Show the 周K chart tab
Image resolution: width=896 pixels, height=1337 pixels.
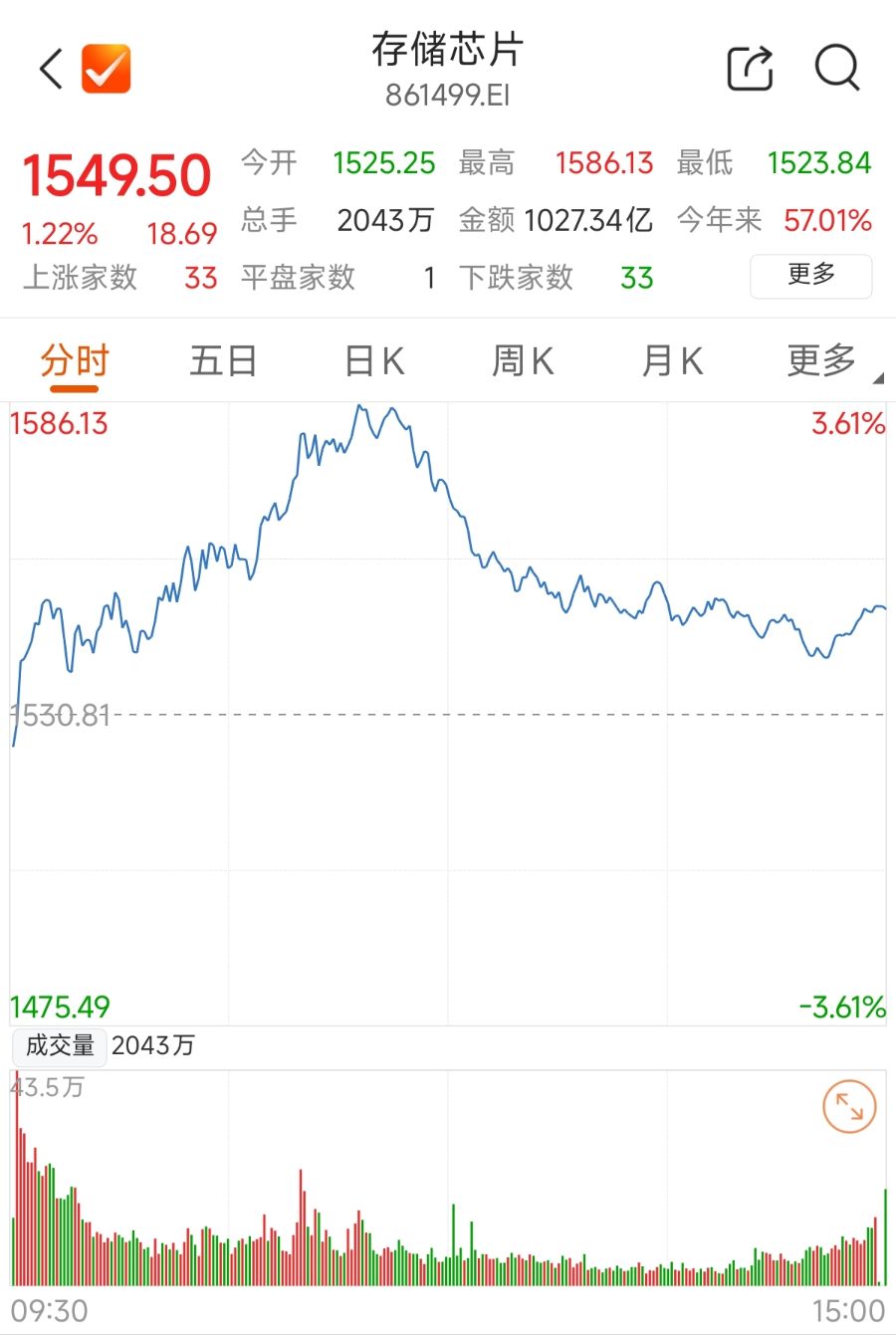523,361
